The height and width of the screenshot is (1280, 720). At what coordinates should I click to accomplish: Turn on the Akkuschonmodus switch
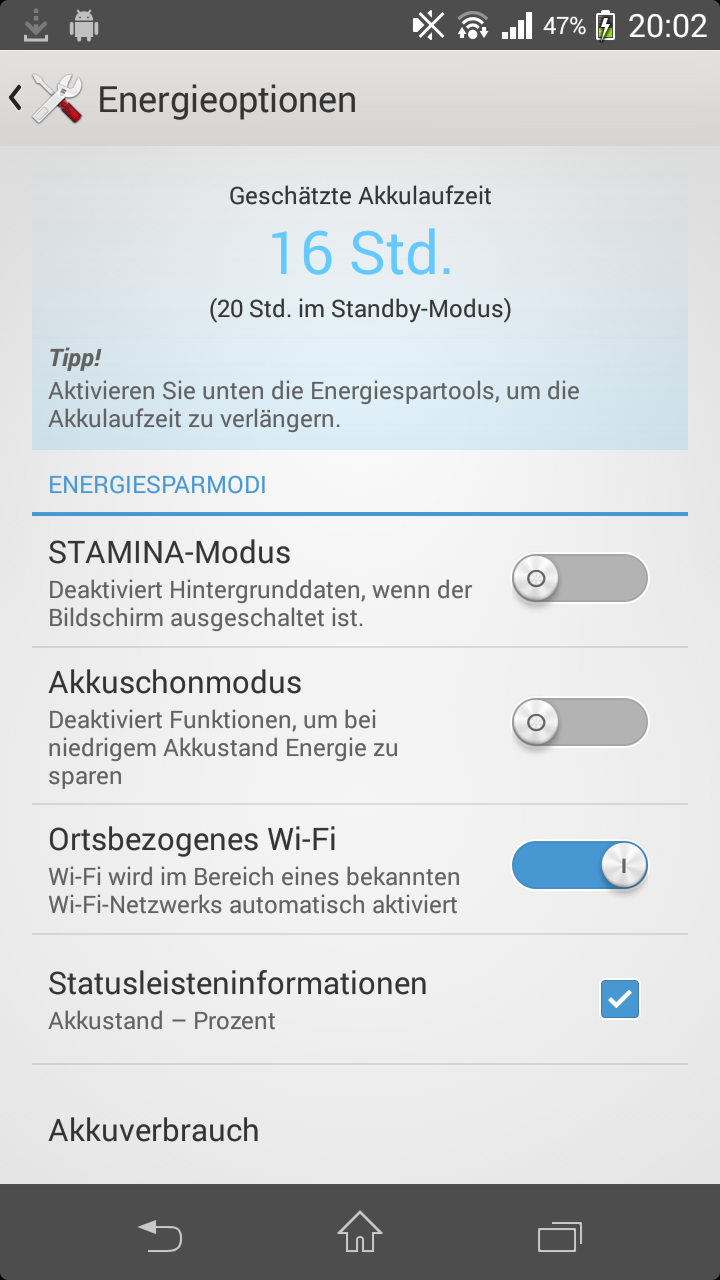click(579, 722)
